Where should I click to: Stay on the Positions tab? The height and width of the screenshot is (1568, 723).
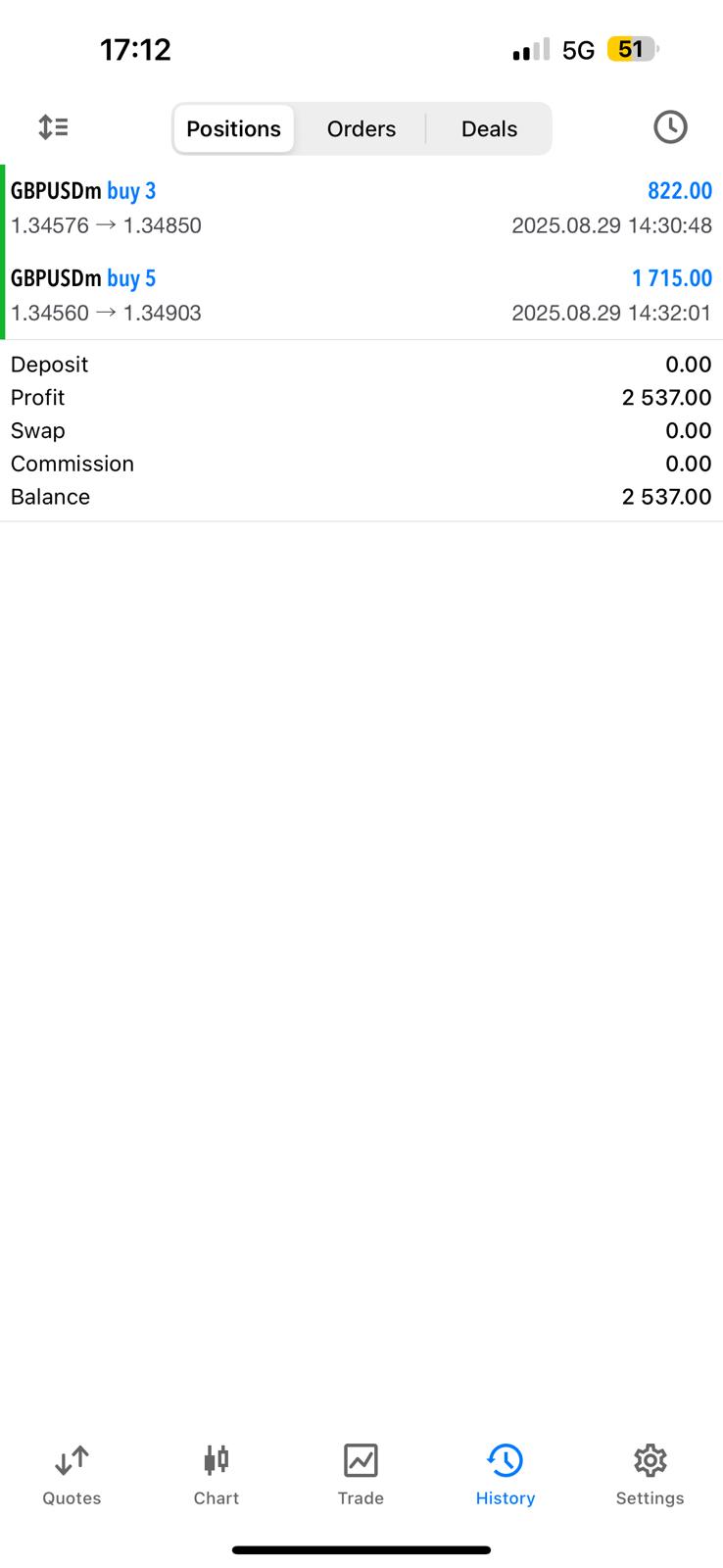tap(233, 128)
